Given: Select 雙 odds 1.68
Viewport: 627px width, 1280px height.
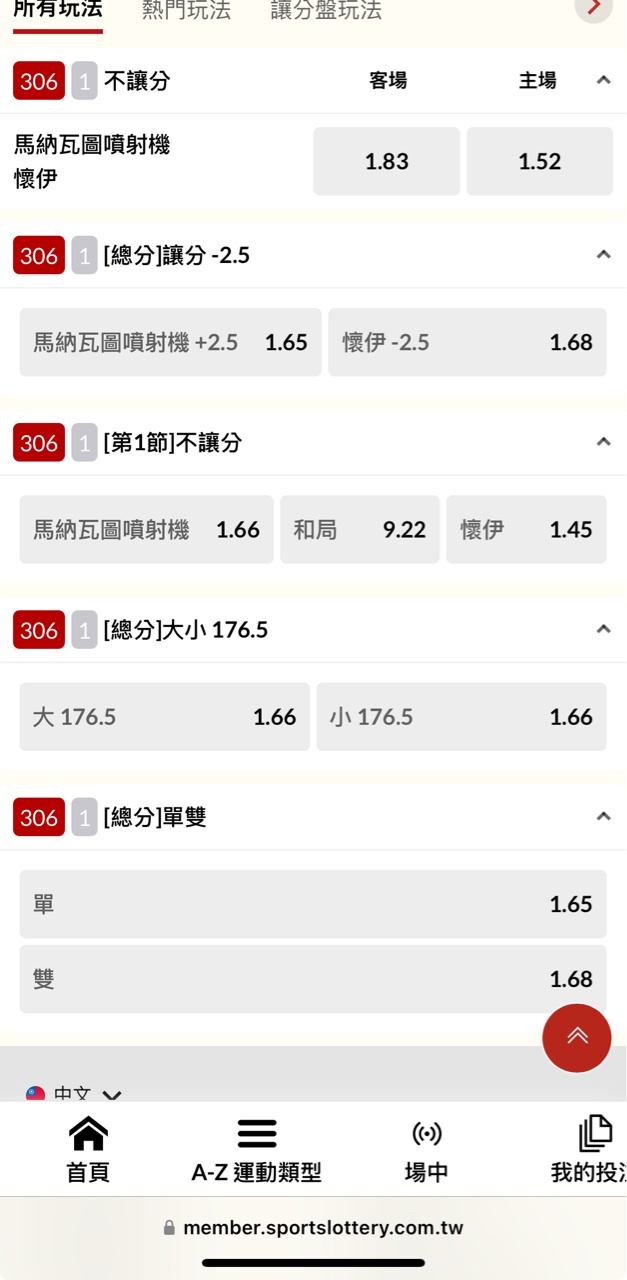Looking at the screenshot, I should click(313, 979).
